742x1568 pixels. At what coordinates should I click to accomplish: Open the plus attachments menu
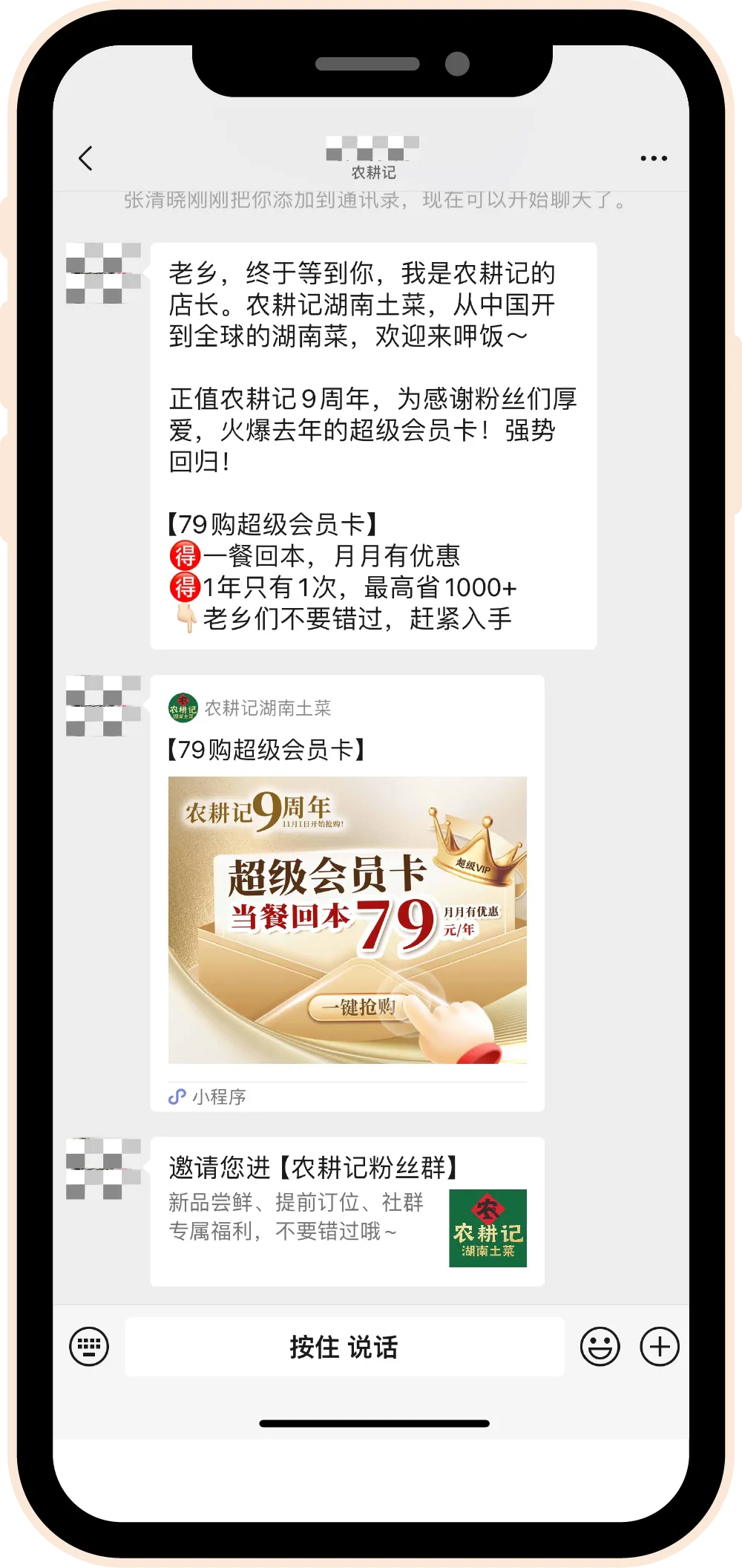(x=660, y=1346)
